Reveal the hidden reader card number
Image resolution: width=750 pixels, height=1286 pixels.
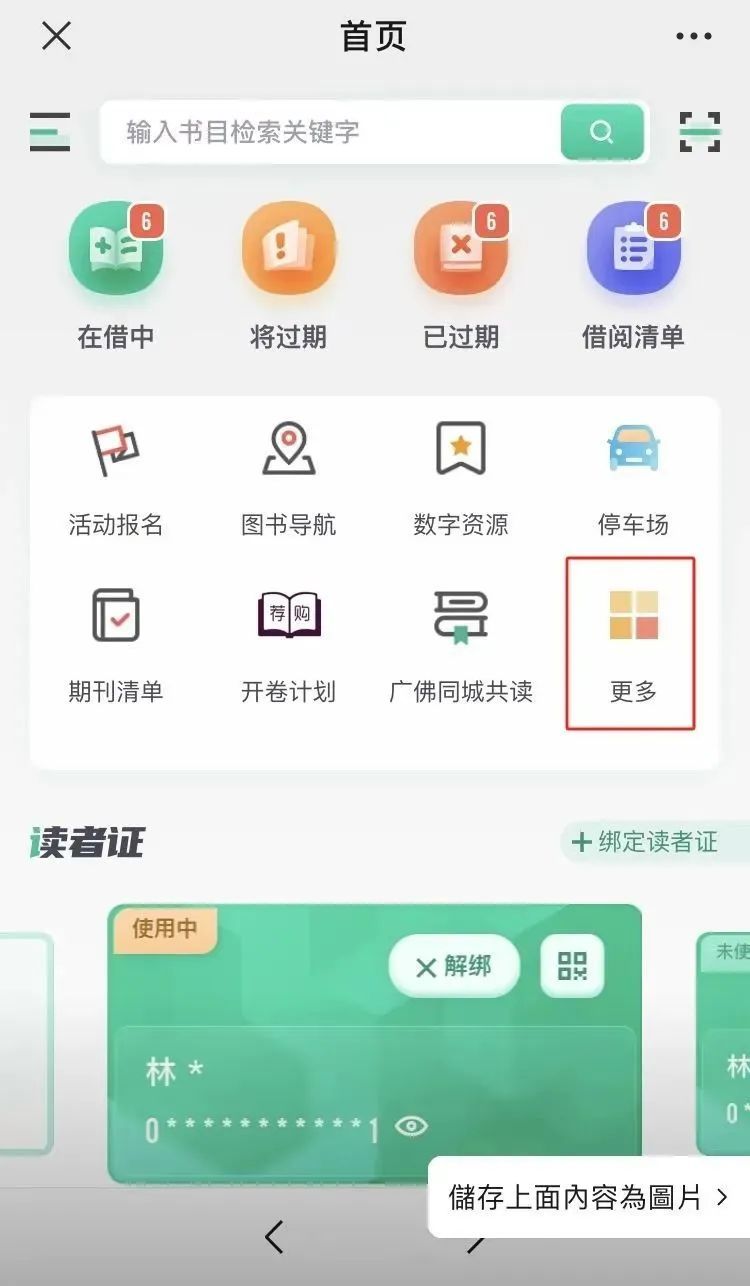(411, 1127)
